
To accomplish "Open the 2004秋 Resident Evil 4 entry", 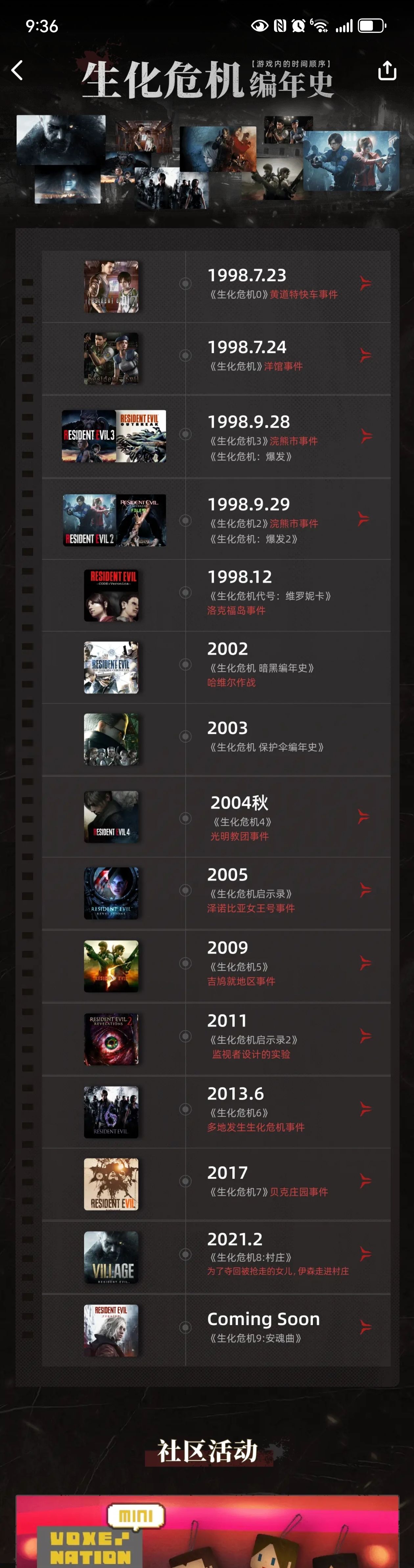I will click(216, 817).
